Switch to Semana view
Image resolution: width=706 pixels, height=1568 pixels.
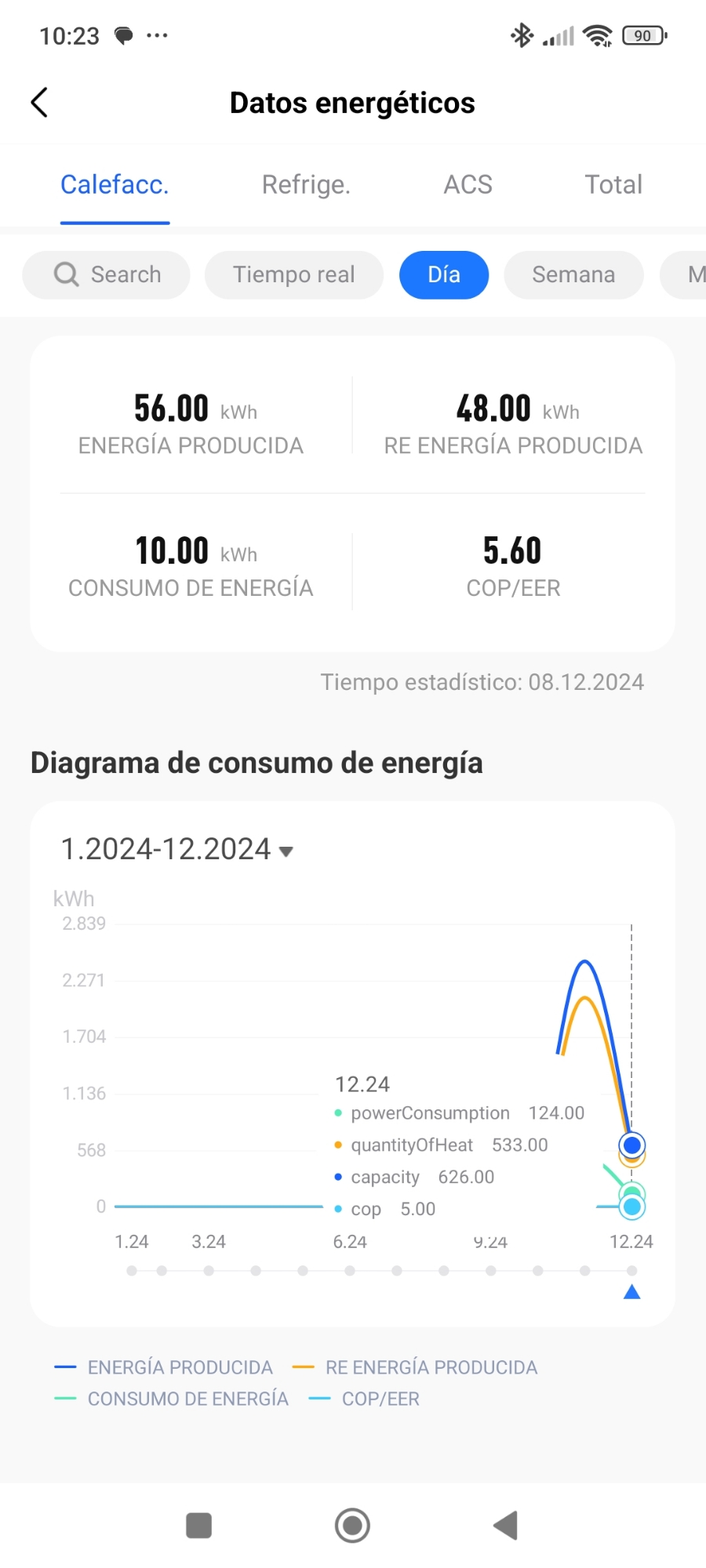[573, 275]
